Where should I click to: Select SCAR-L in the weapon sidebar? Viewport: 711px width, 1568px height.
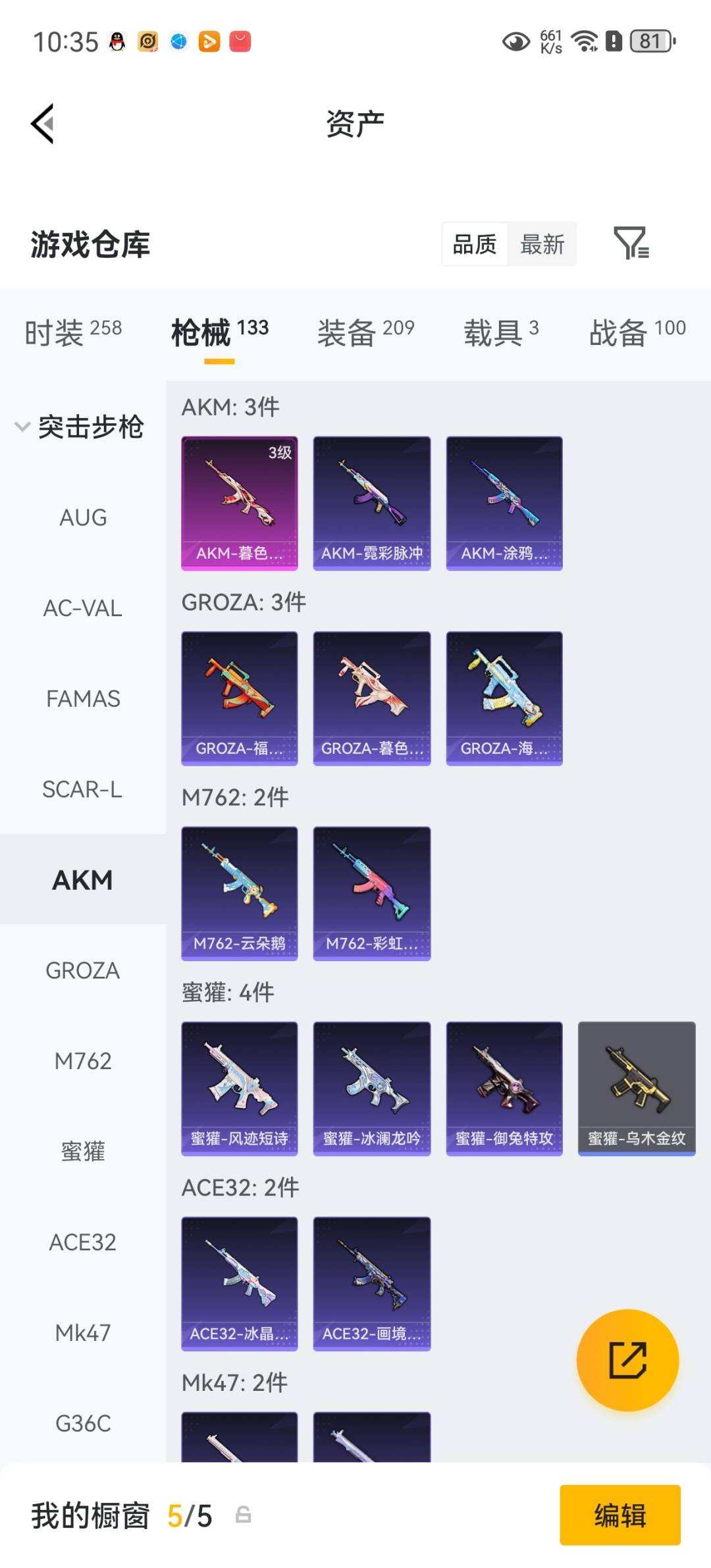(x=83, y=789)
